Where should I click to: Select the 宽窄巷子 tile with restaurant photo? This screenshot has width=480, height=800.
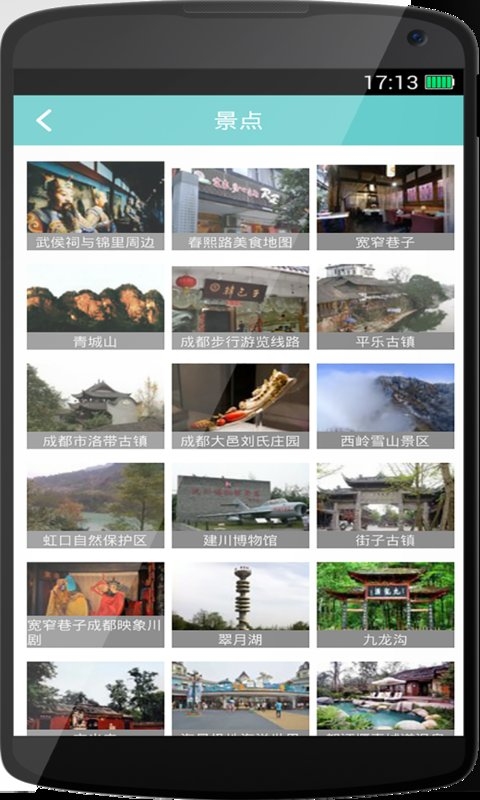385,207
